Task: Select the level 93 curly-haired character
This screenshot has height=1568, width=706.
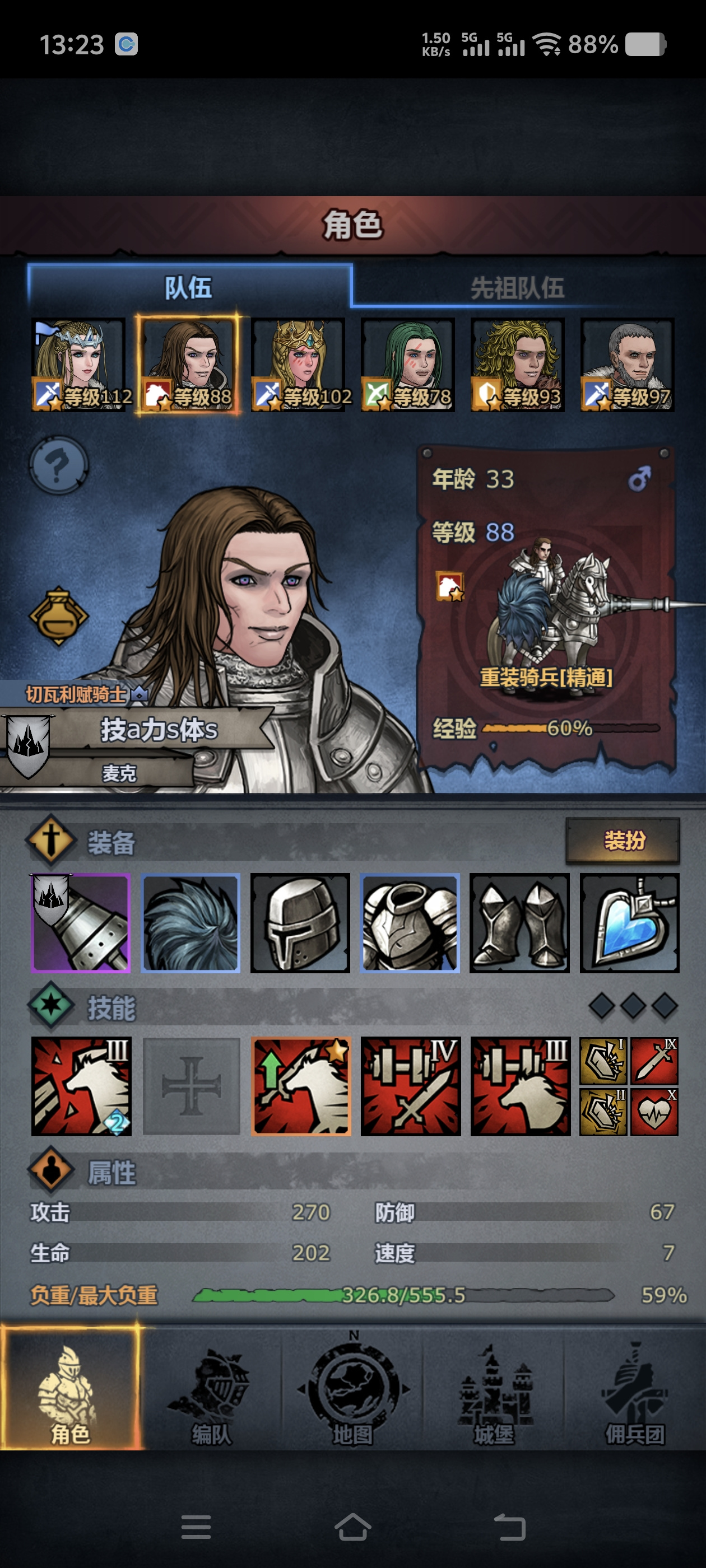Action: [518, 365]
